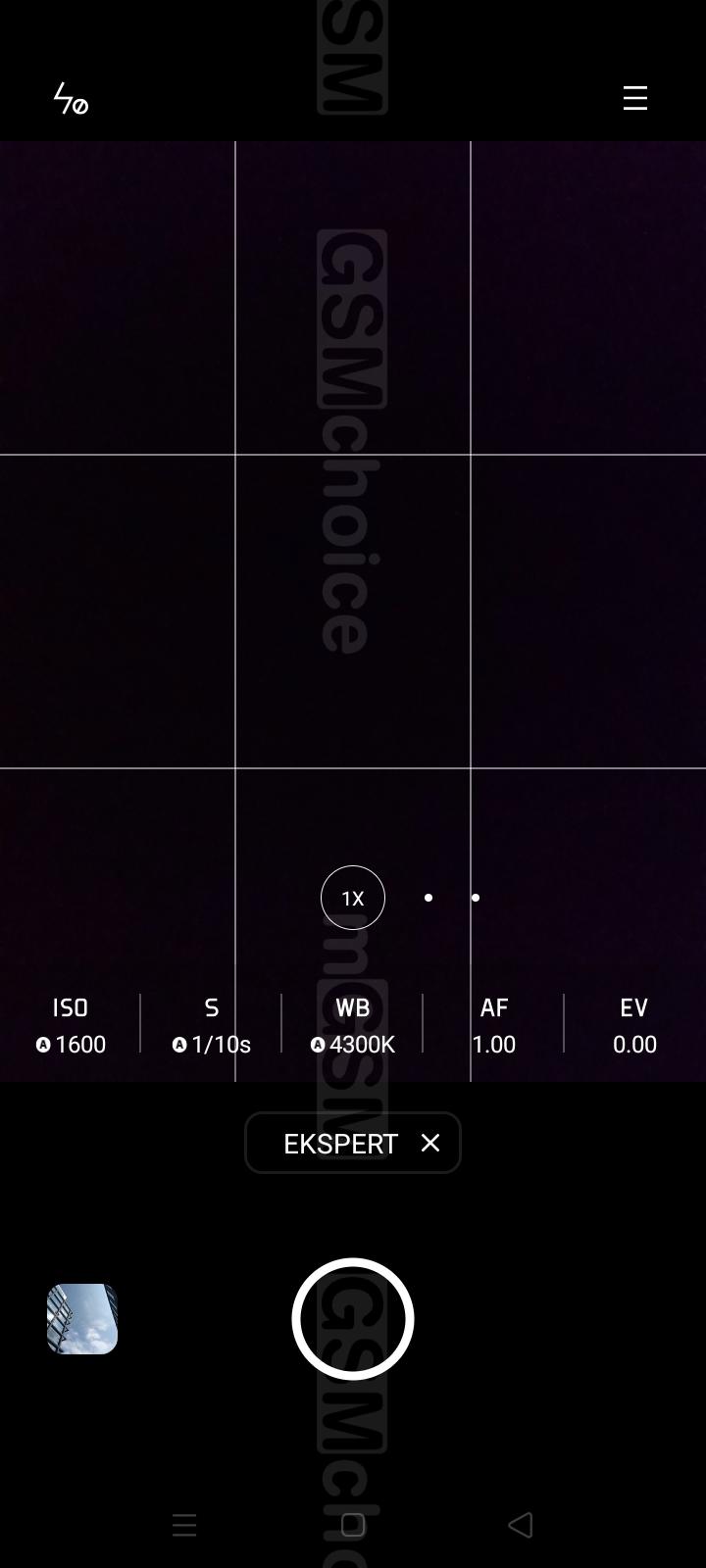
Task: Change the shutter speed 1/10s
Action: (212, 1026)
